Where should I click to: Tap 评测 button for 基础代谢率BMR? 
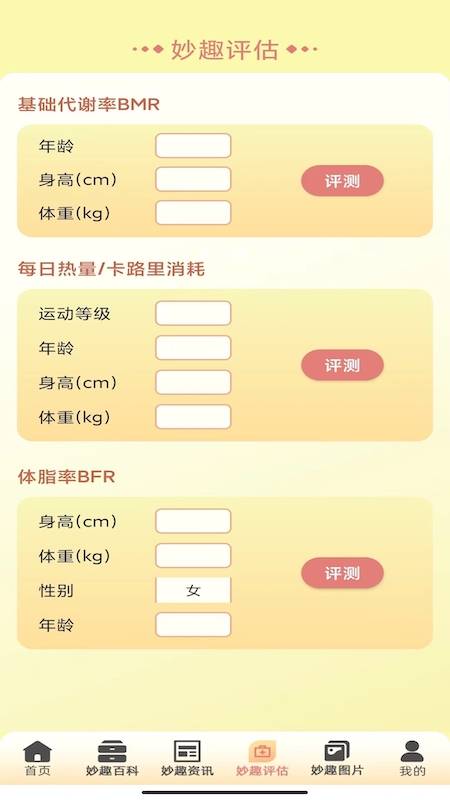(342, 181)
